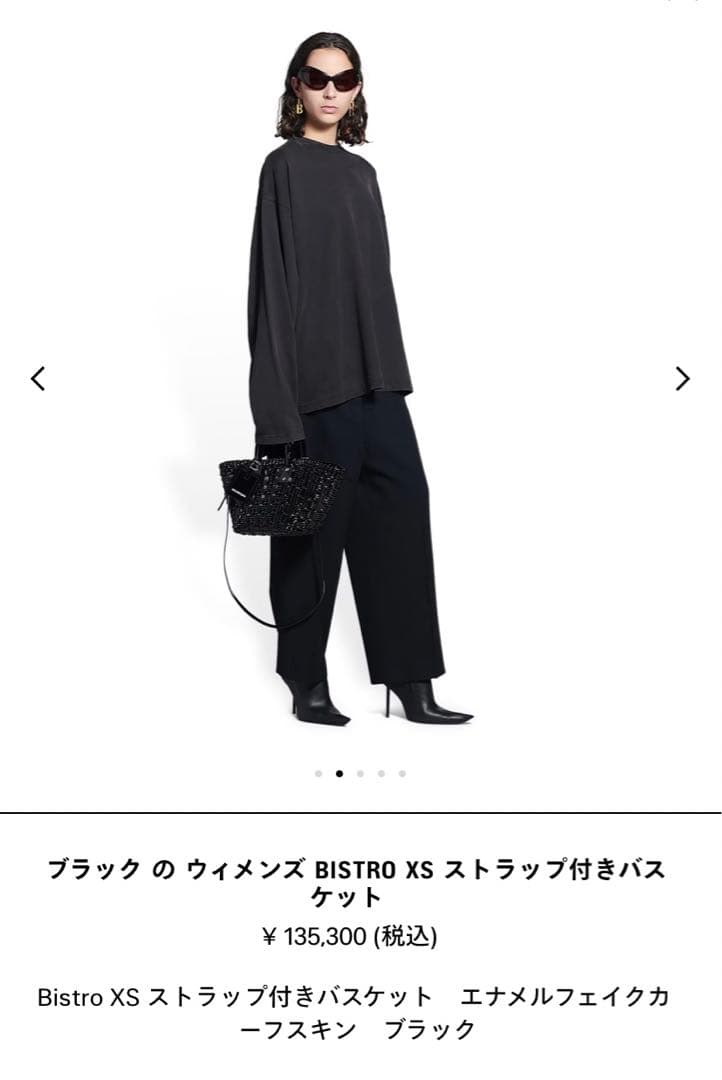This screenshot has width=722, height=1080.
Task: Select the fourth pagination dot
Action: coord(380,772)
